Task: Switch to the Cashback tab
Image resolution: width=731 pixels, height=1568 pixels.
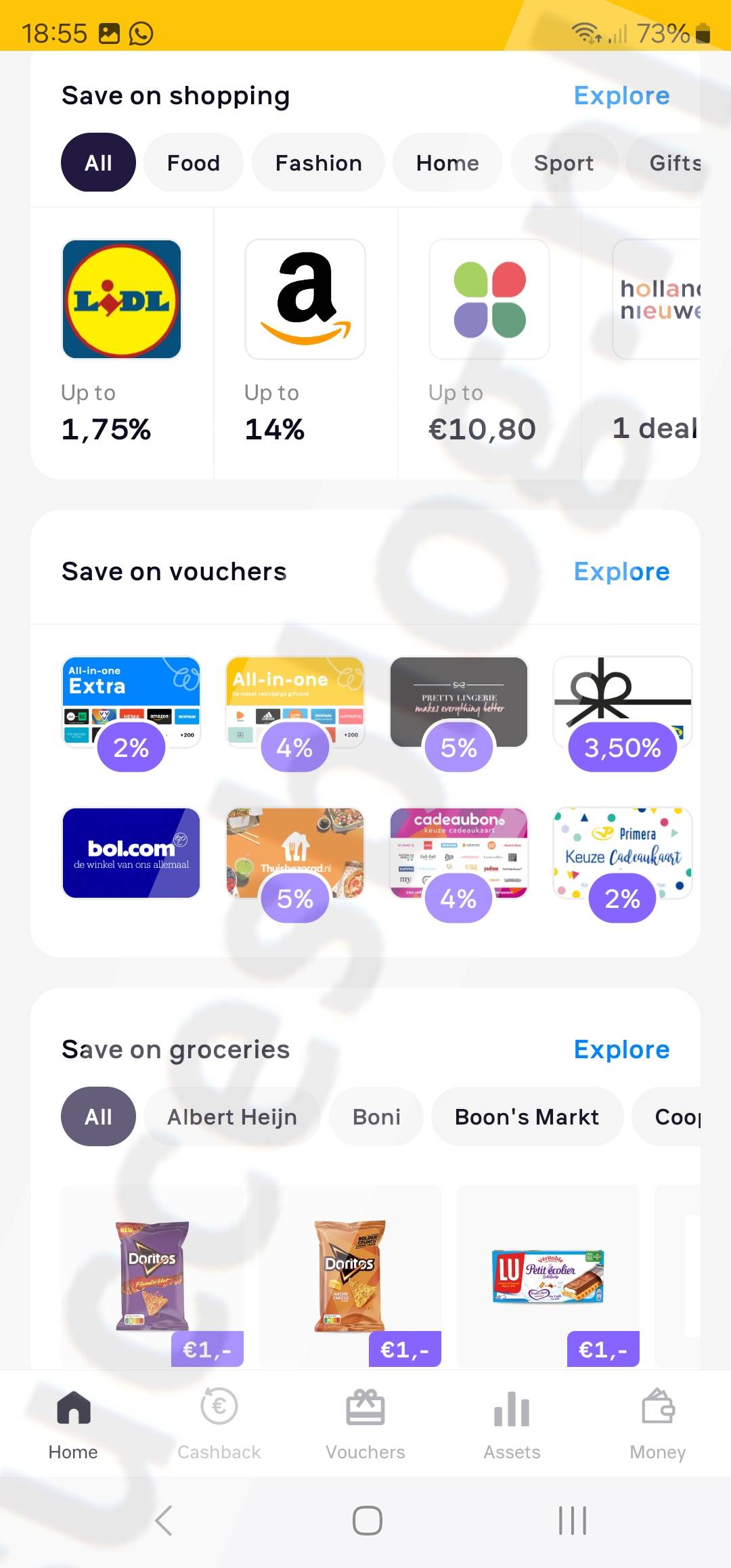Action: 219,1422
